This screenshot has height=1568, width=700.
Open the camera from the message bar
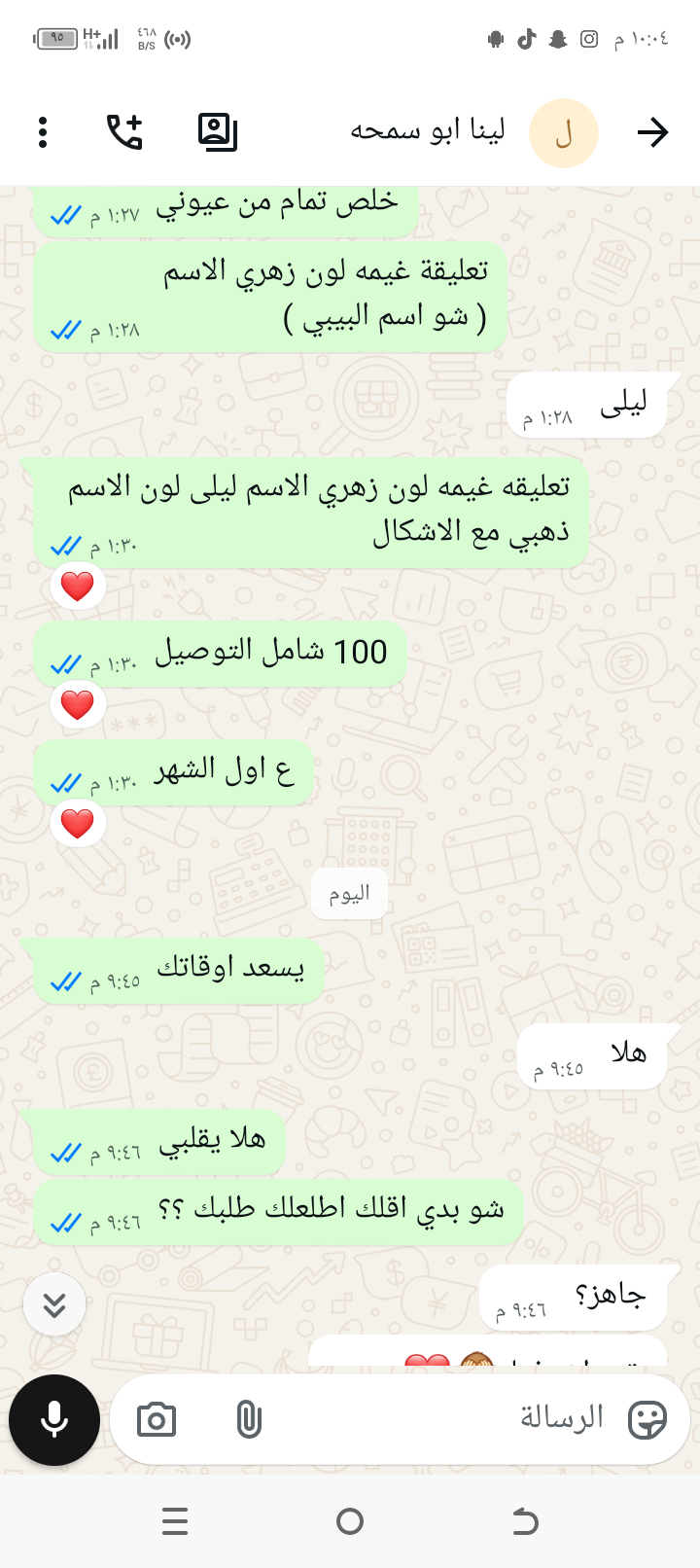157,1420
